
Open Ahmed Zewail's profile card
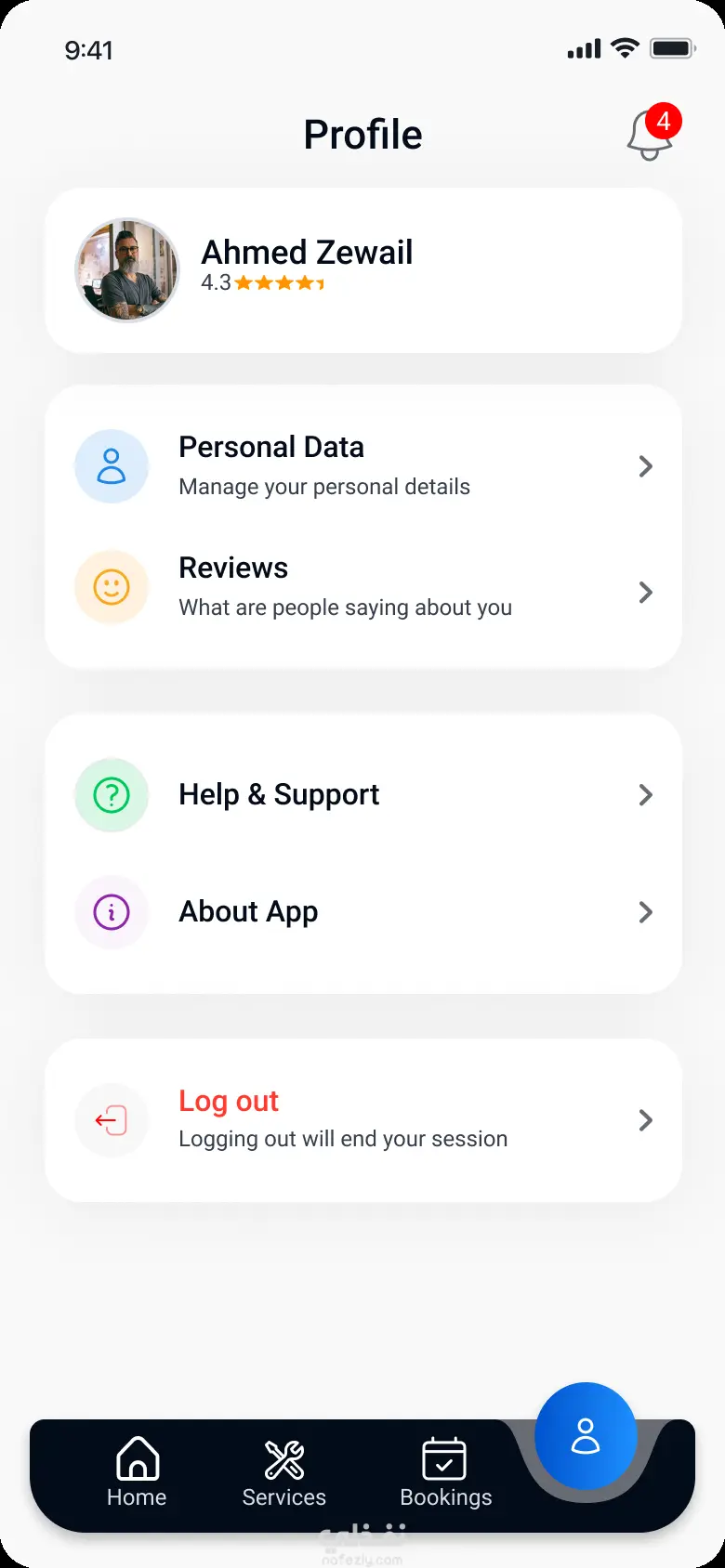point(362,270)
